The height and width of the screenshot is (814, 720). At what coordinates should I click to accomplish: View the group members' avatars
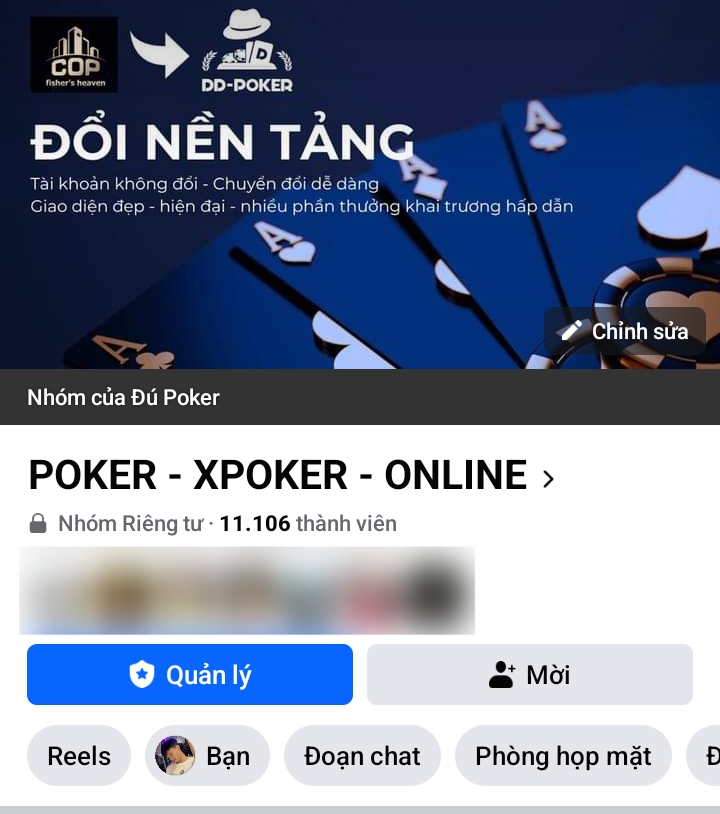pyautogui.click(x=246, y=590)
